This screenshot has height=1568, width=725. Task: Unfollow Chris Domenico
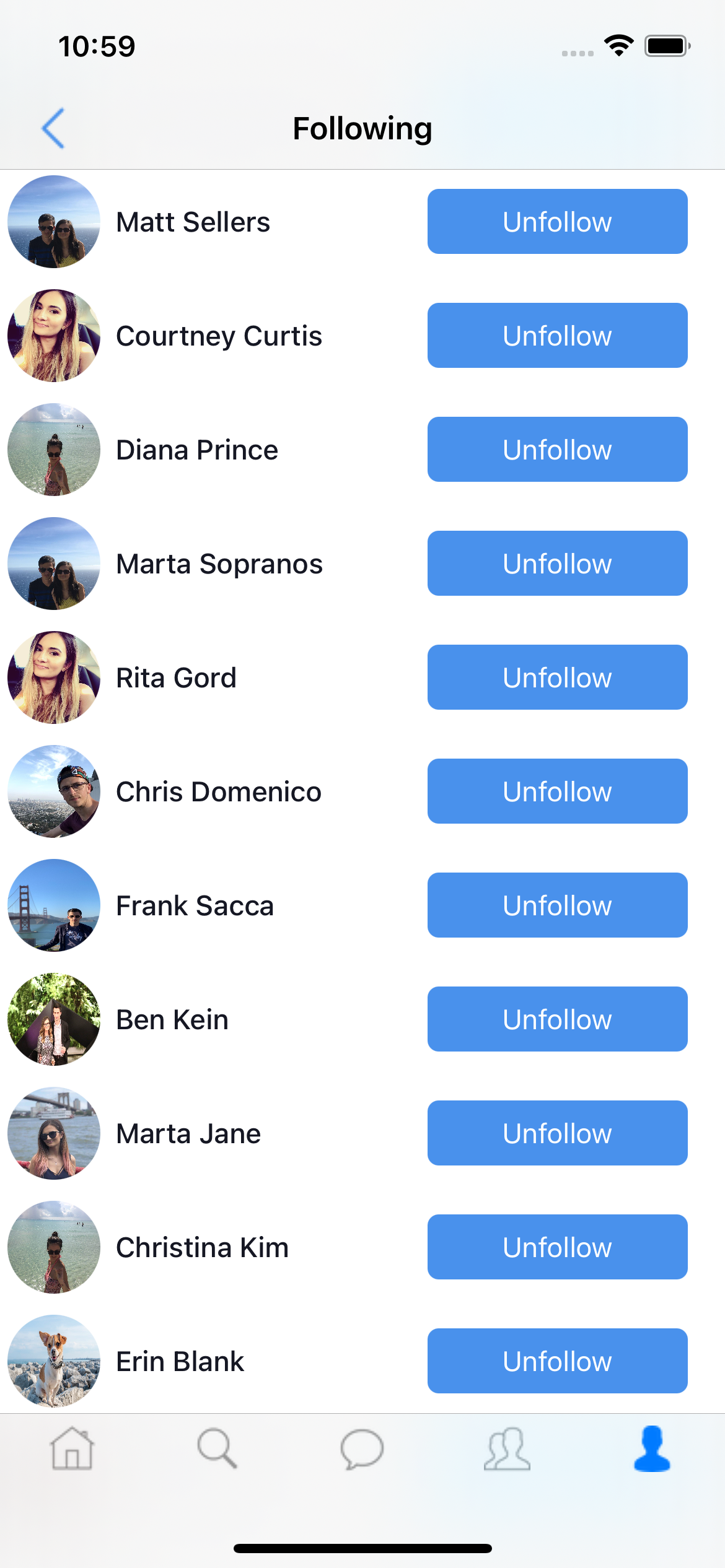tap(556, 791)
